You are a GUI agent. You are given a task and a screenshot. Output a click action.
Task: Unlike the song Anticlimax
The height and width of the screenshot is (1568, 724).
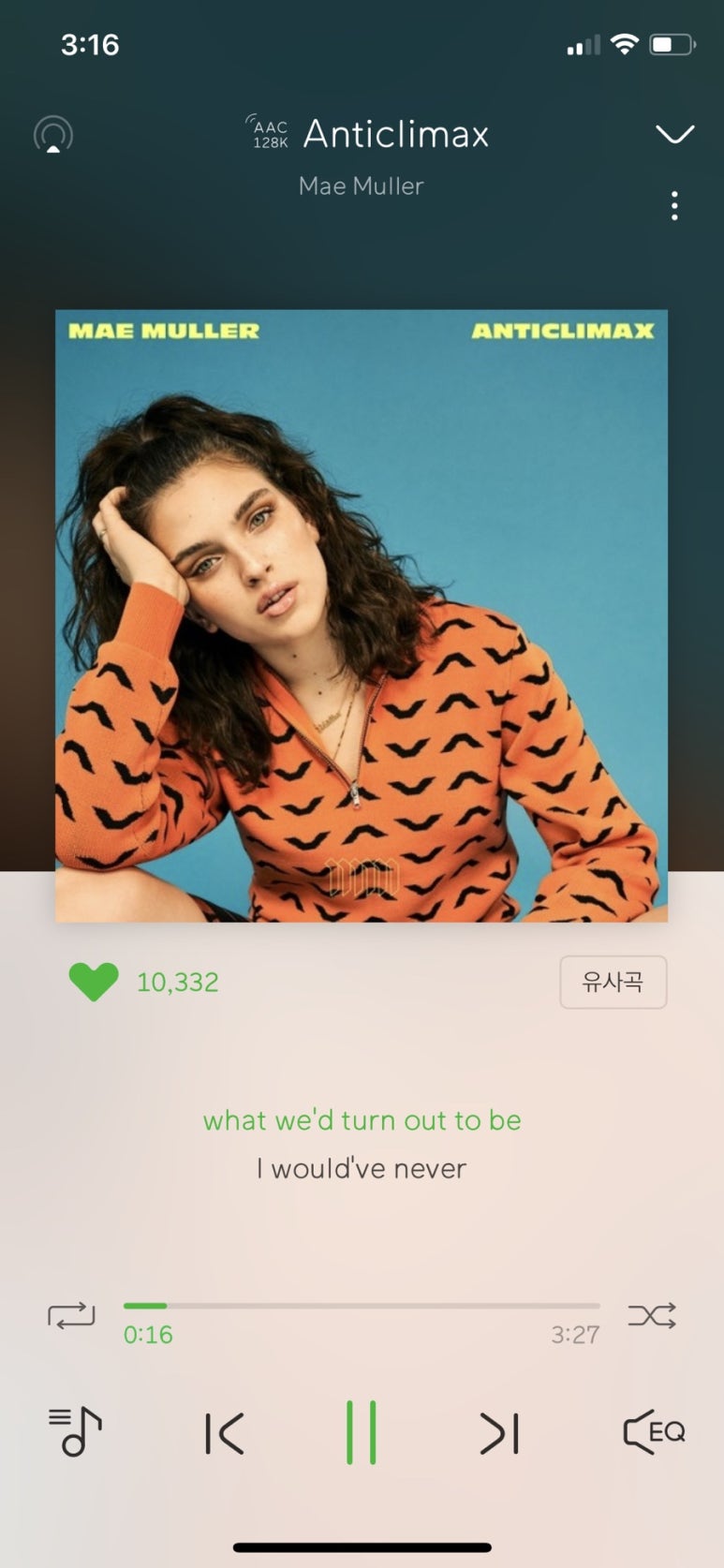[x=94, y=982]
